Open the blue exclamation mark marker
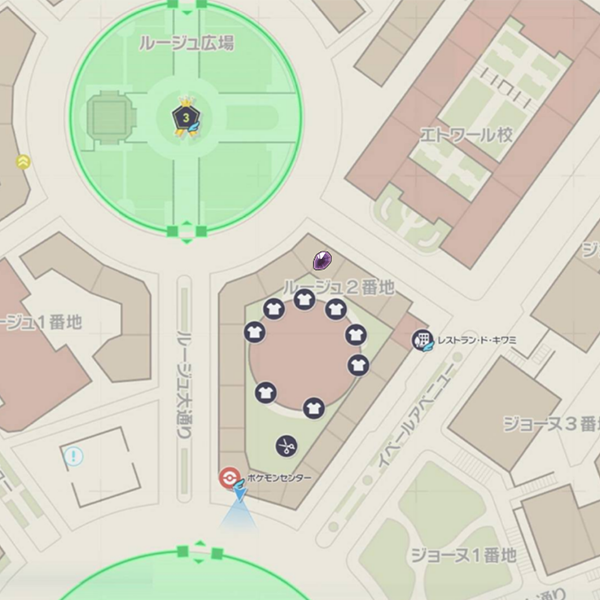This screenshot has height=600, width=600. (x=73, y=457)
